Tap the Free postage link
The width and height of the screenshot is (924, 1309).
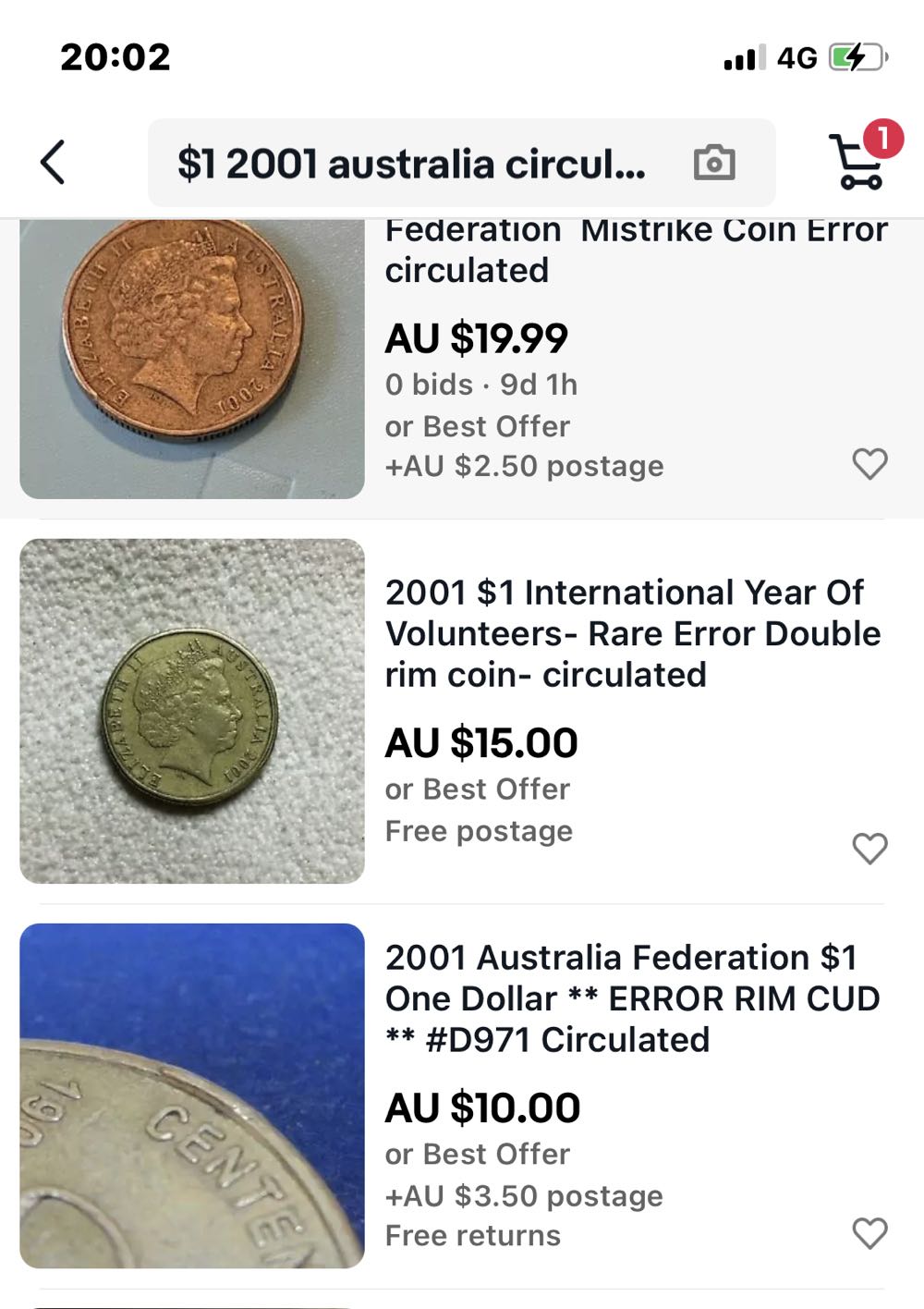[x=478, y=831]
